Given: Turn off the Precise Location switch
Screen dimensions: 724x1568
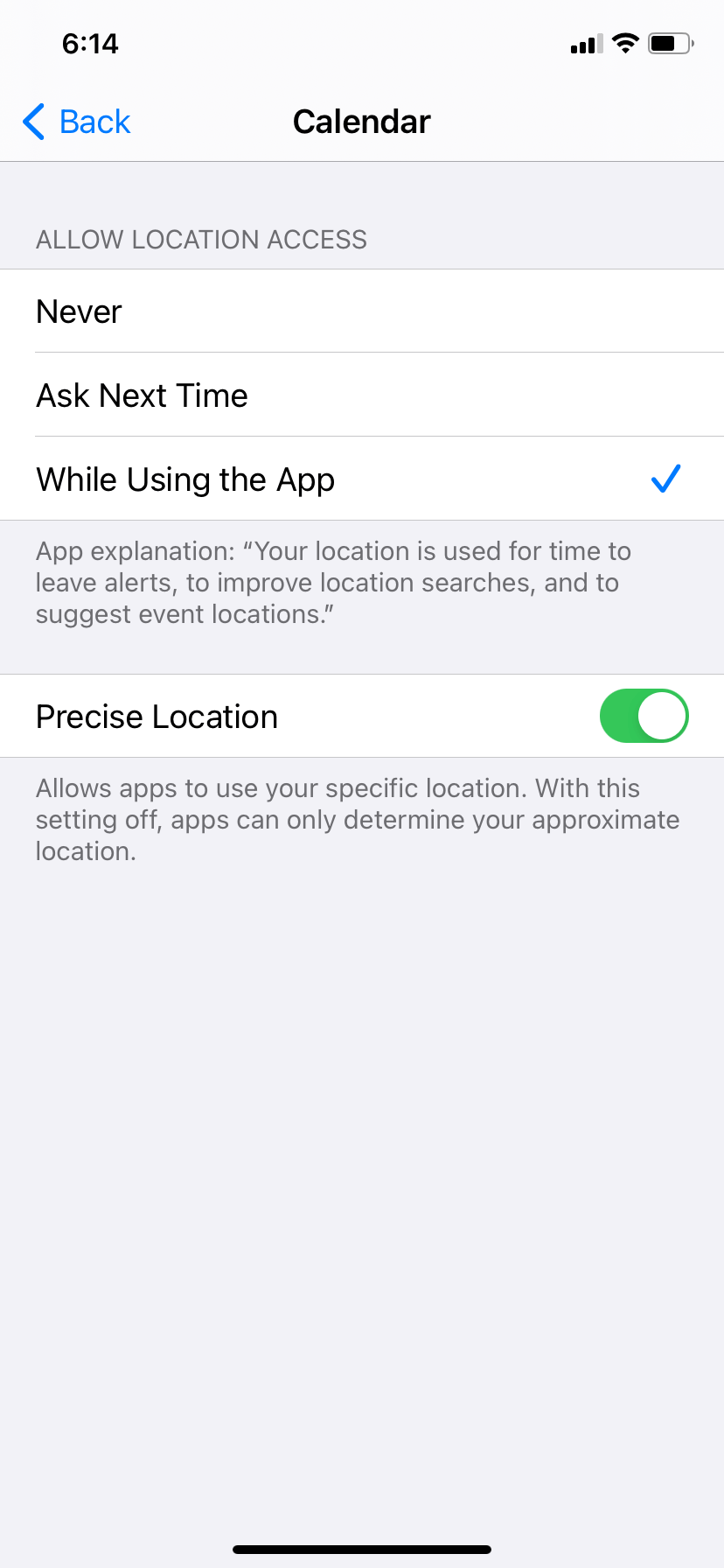Looking at the screenshot, I should coord(644,716).
